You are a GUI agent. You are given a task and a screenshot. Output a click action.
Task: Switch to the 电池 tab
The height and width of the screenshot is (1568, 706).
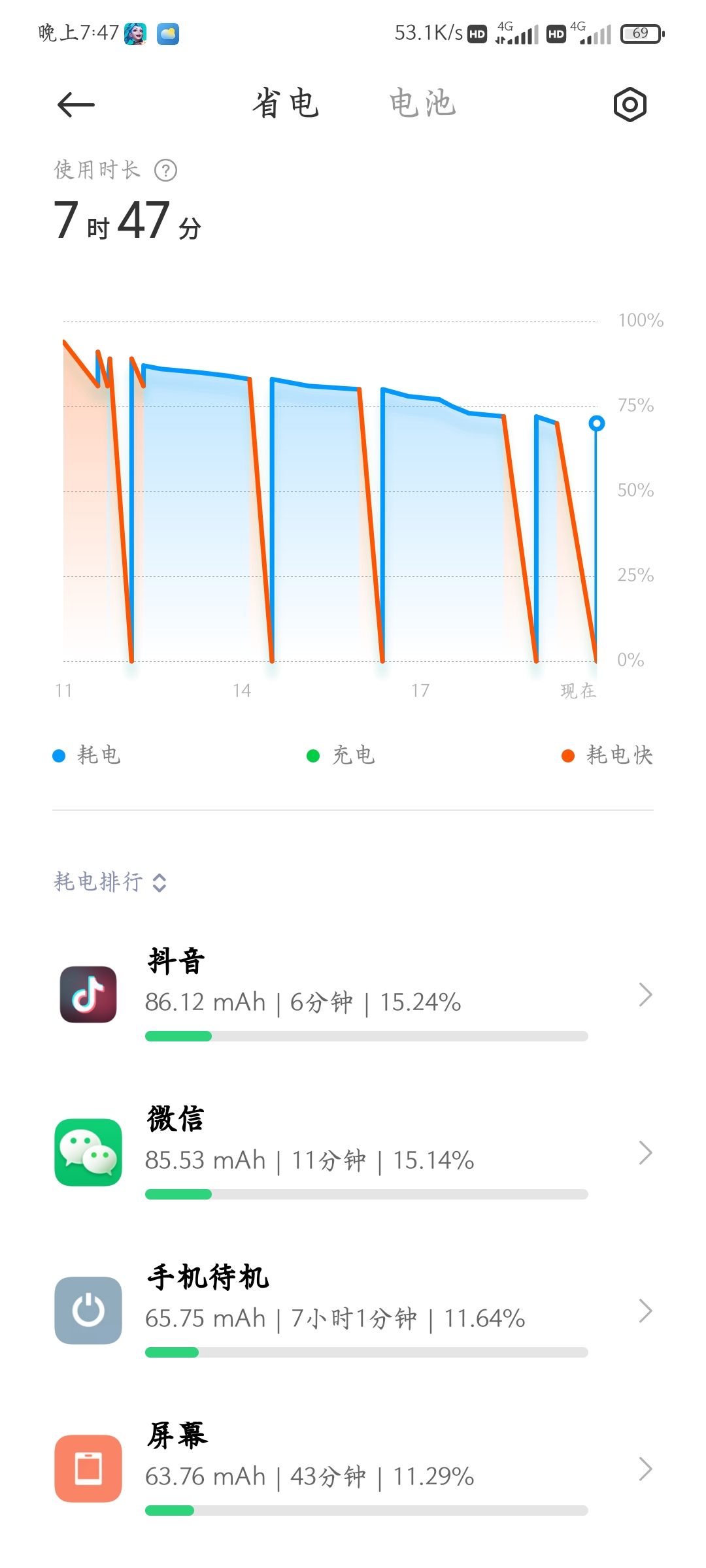tap(422, 104)
